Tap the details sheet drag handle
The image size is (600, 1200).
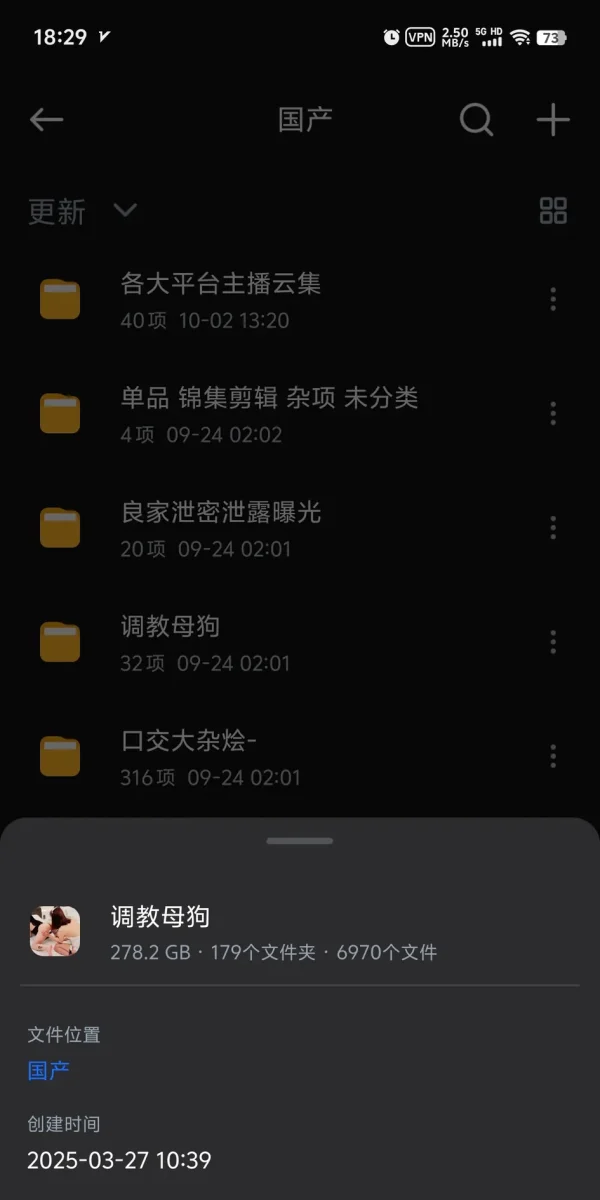click(x=300, y=841)
